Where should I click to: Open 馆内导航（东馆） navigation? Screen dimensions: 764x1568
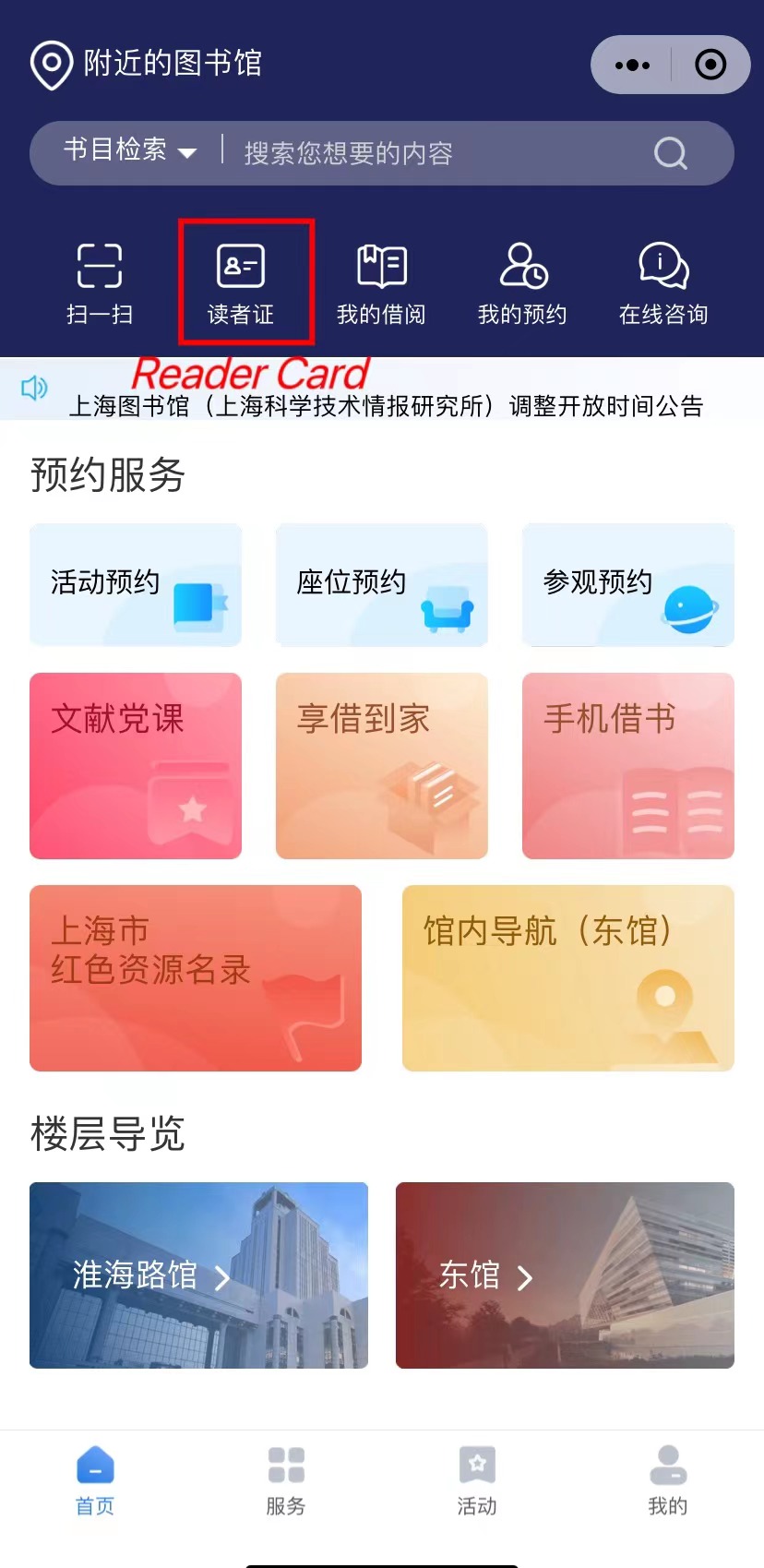[x=567, y=978]
